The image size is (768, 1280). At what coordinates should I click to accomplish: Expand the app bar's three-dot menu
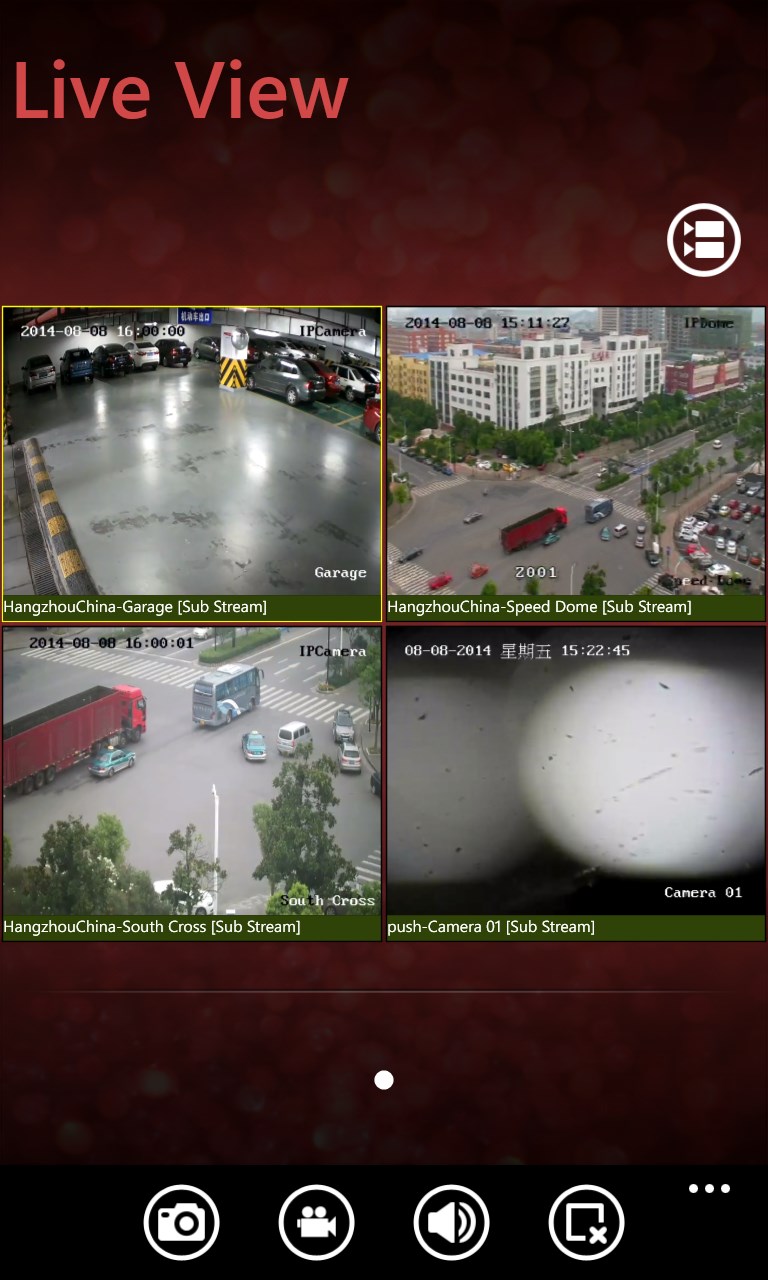click(x=709, y=1189)
